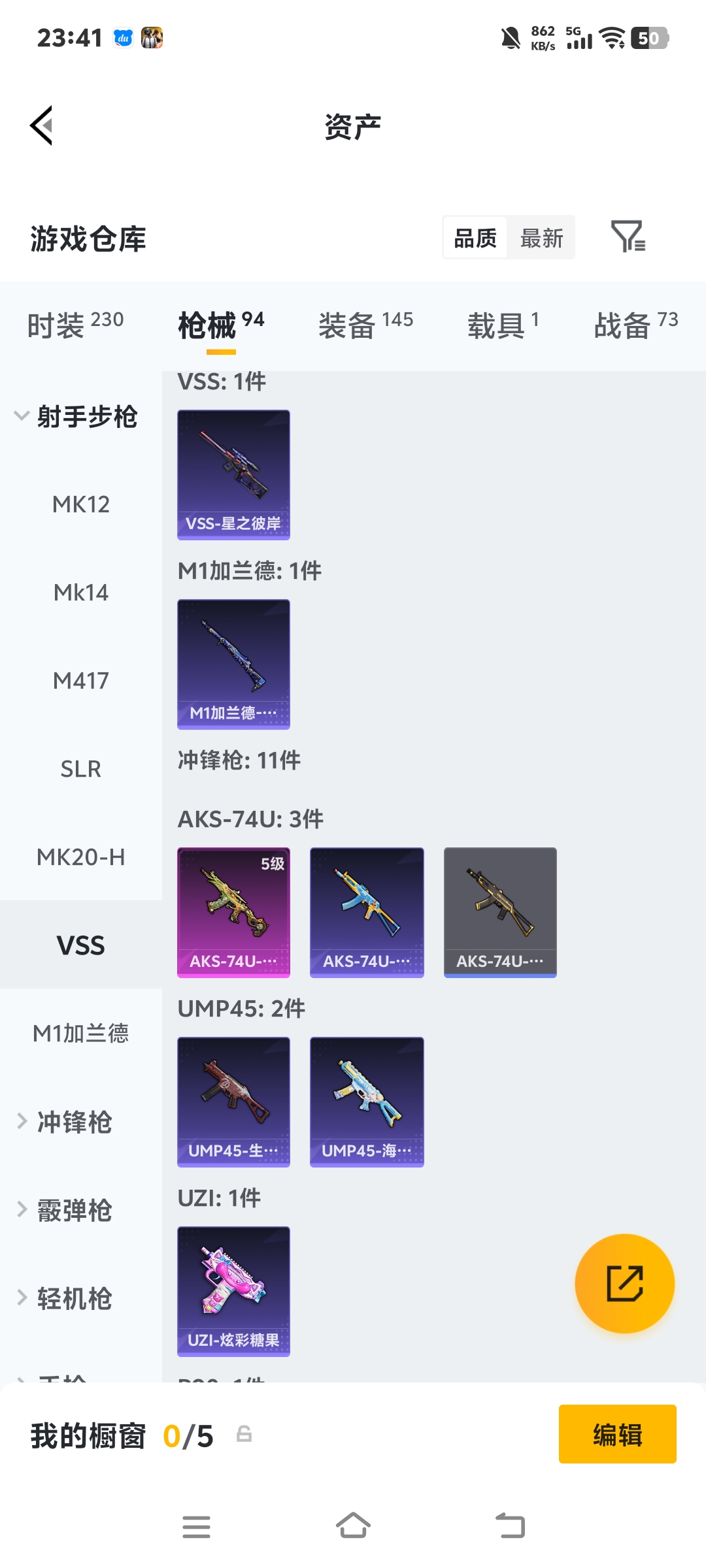This screenshot has height=1568, width=706.
Task: Edit my showcase with 编辑
Action: 617,1434
